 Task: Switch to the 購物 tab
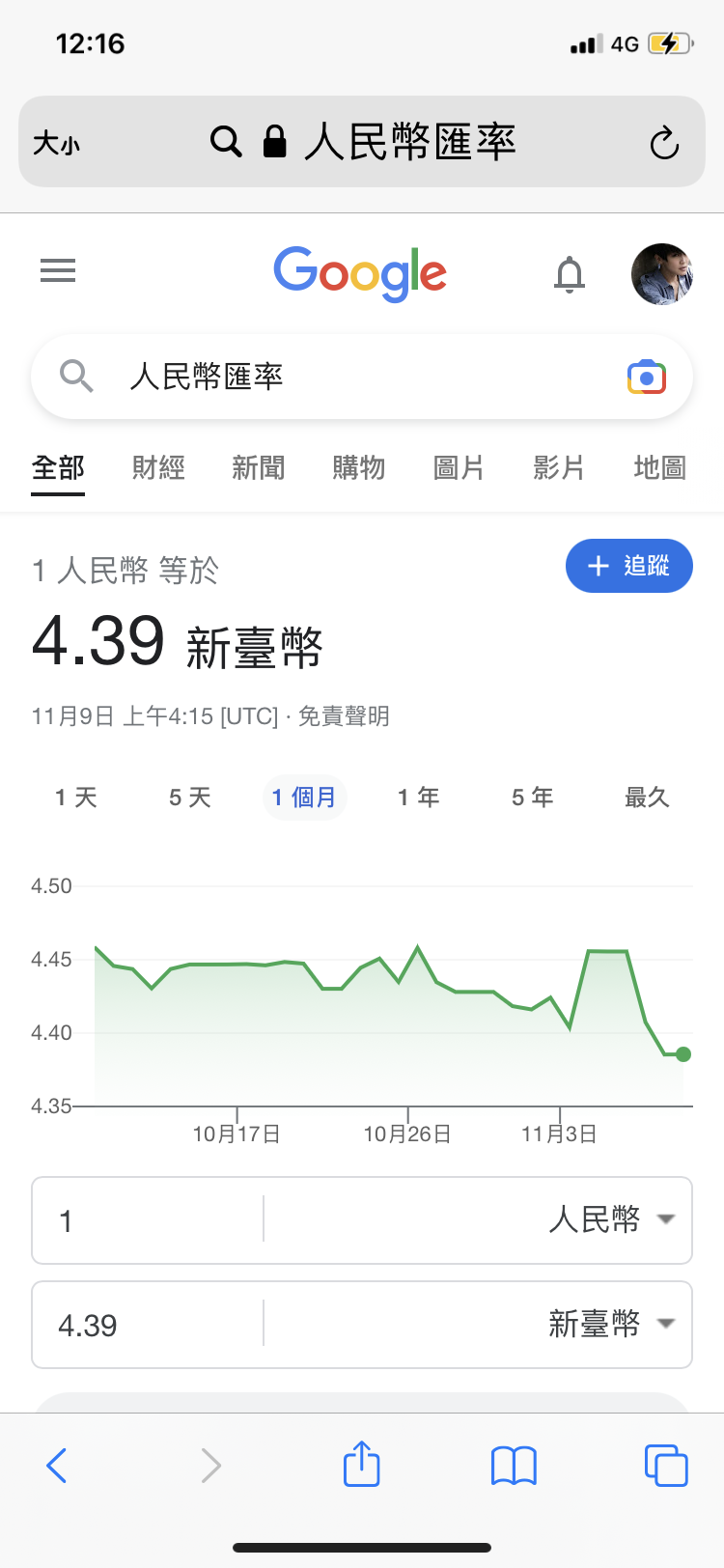[x=359, y=468]
